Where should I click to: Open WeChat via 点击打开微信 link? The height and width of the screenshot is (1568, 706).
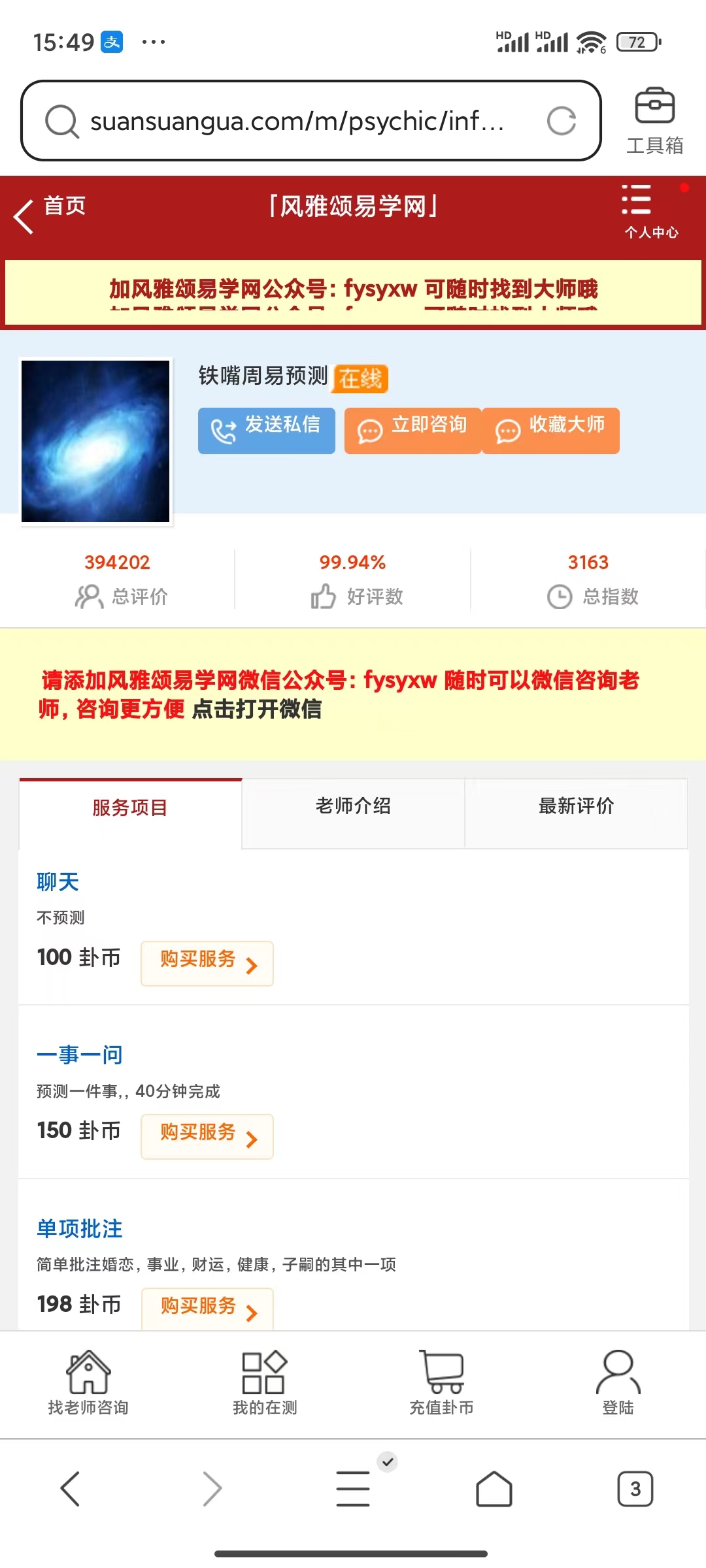(x=257, y=710)
